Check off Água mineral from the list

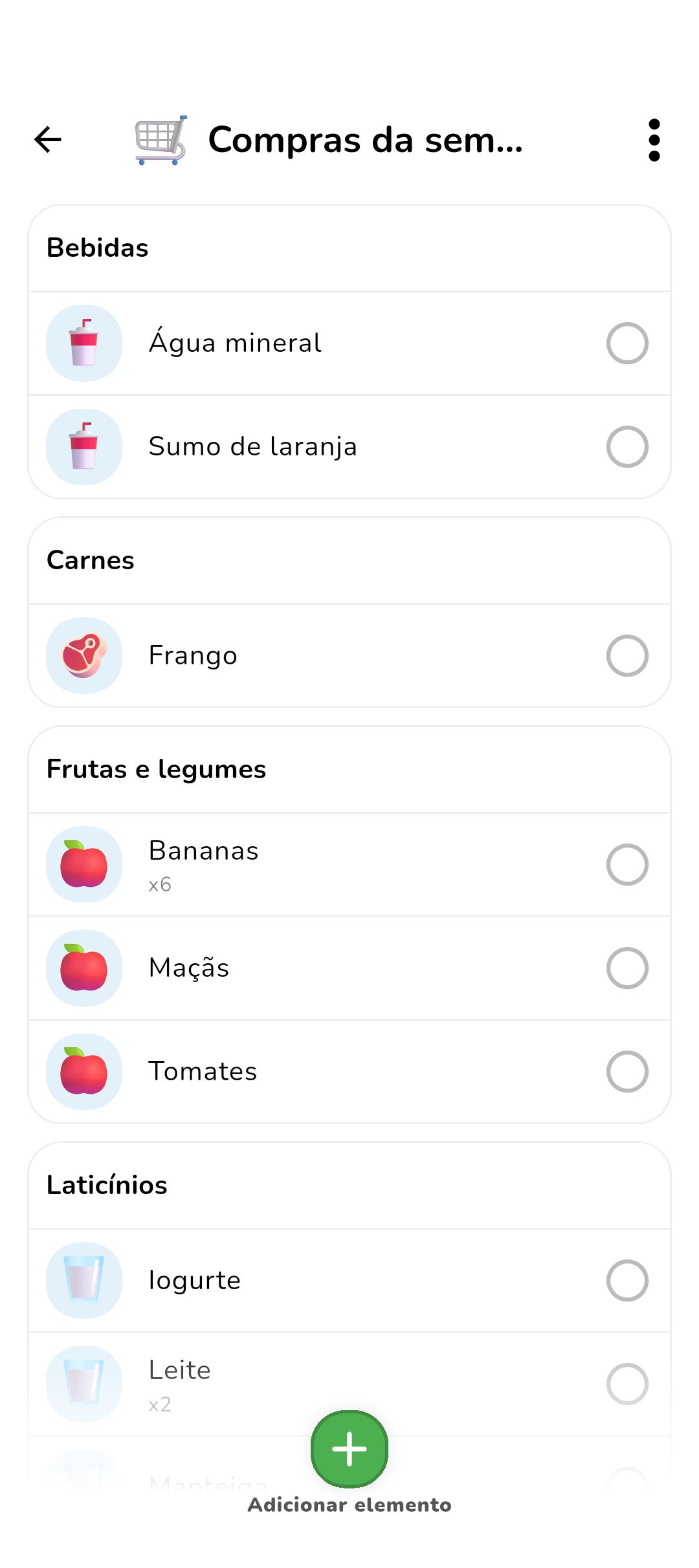627,343
